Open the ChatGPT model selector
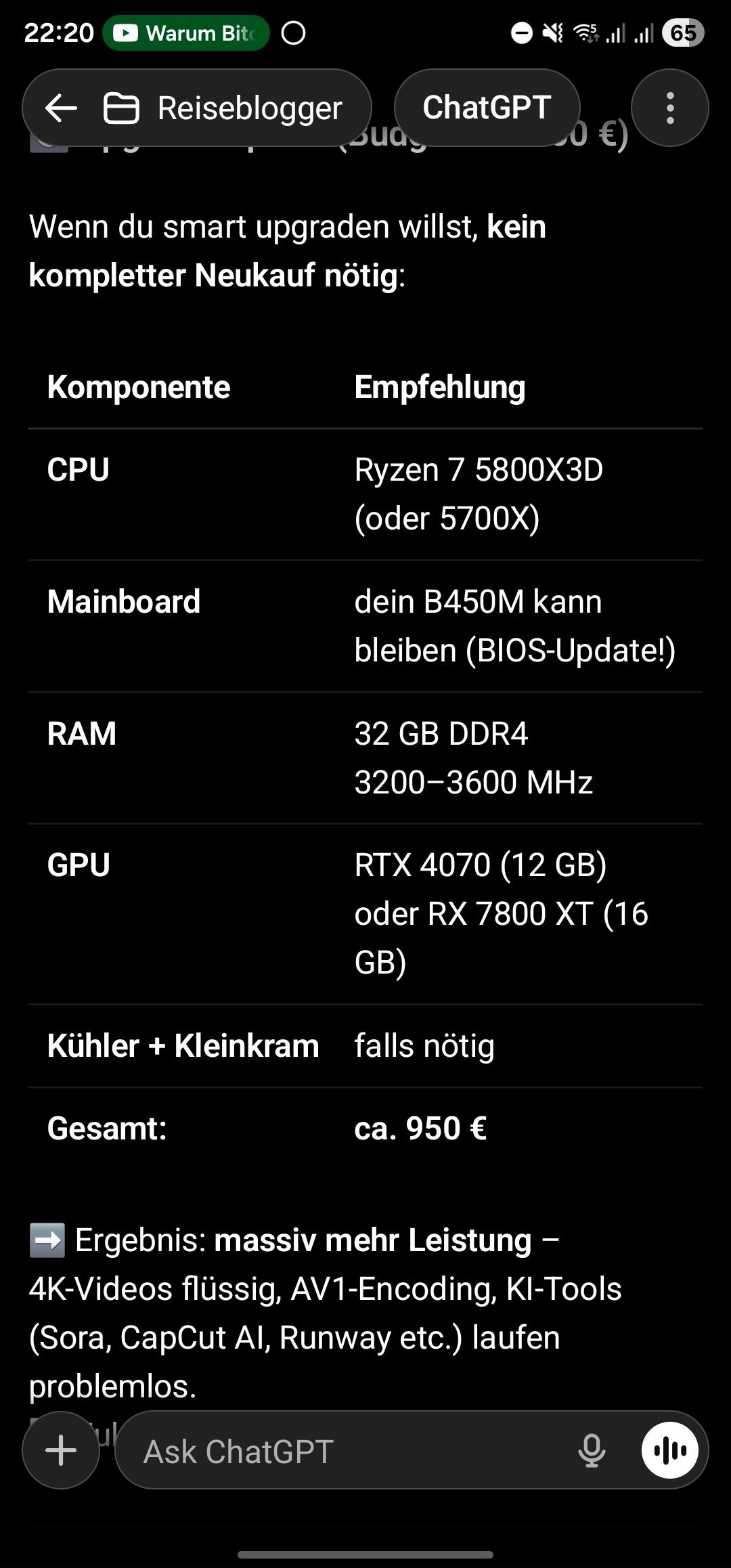731x1568 pixels. pyautogui.click(x=487, y=108)
